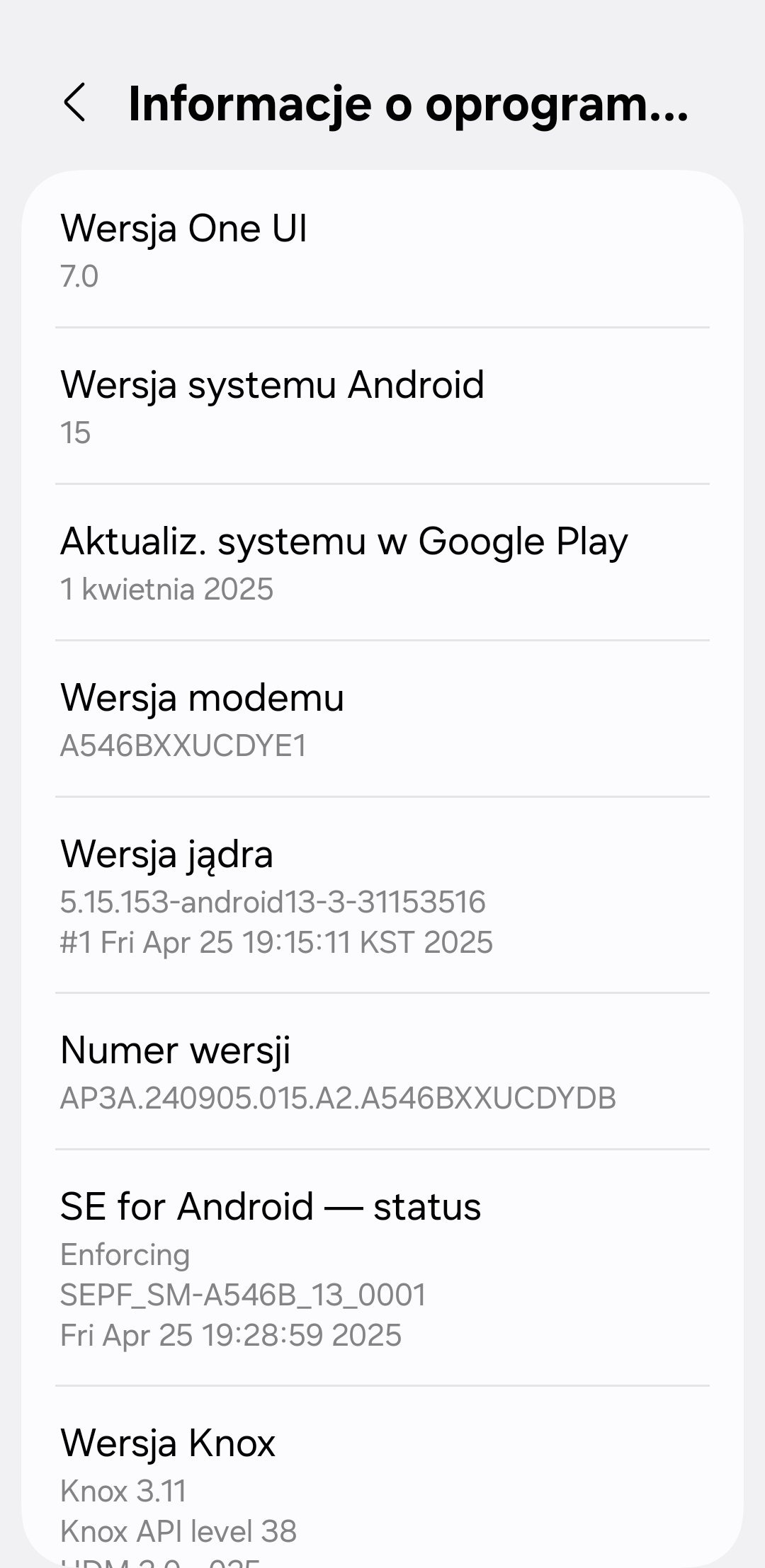Open Aktualiz. systemu w Google Play
765x1568 pixels.
tap(382, 563)
